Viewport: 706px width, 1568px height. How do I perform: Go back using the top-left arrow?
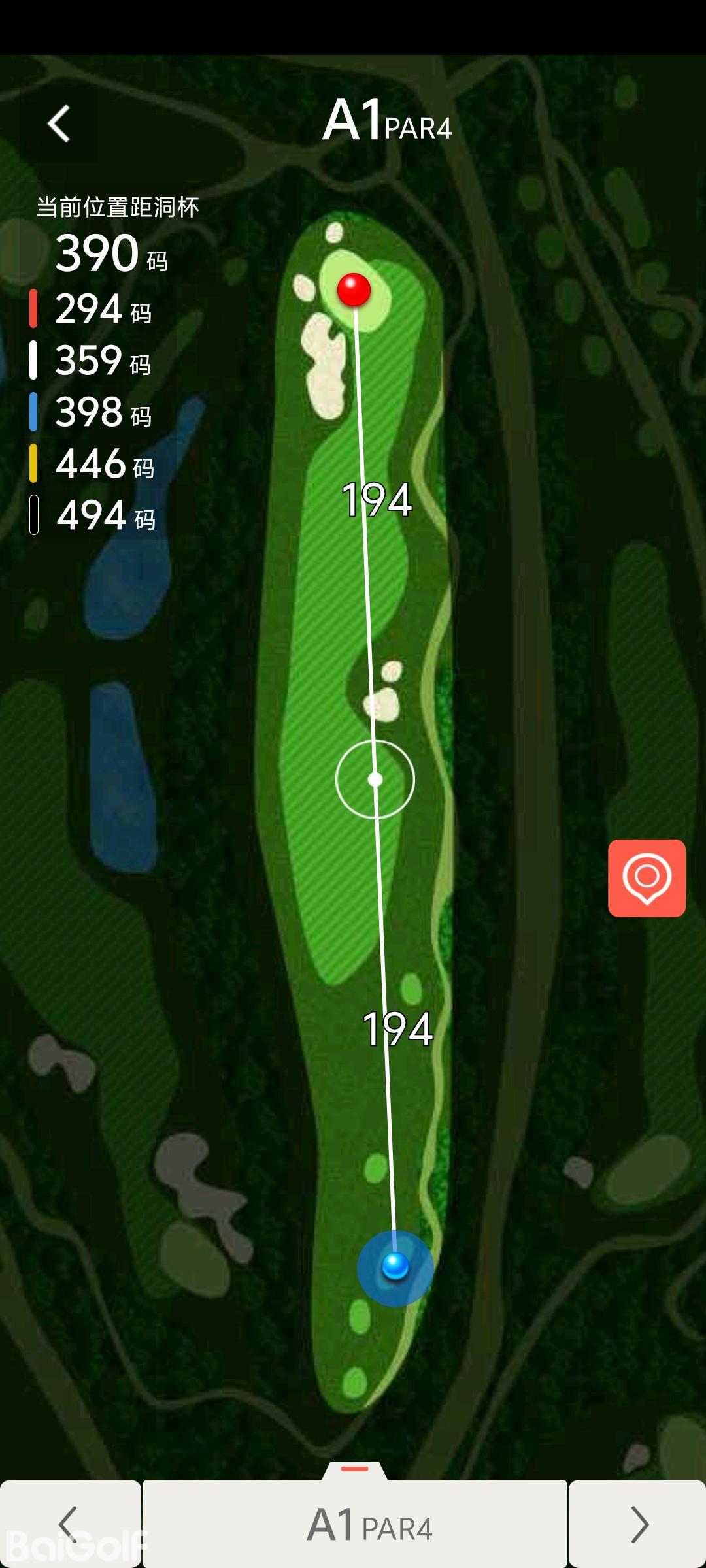(x=59, y=123)
